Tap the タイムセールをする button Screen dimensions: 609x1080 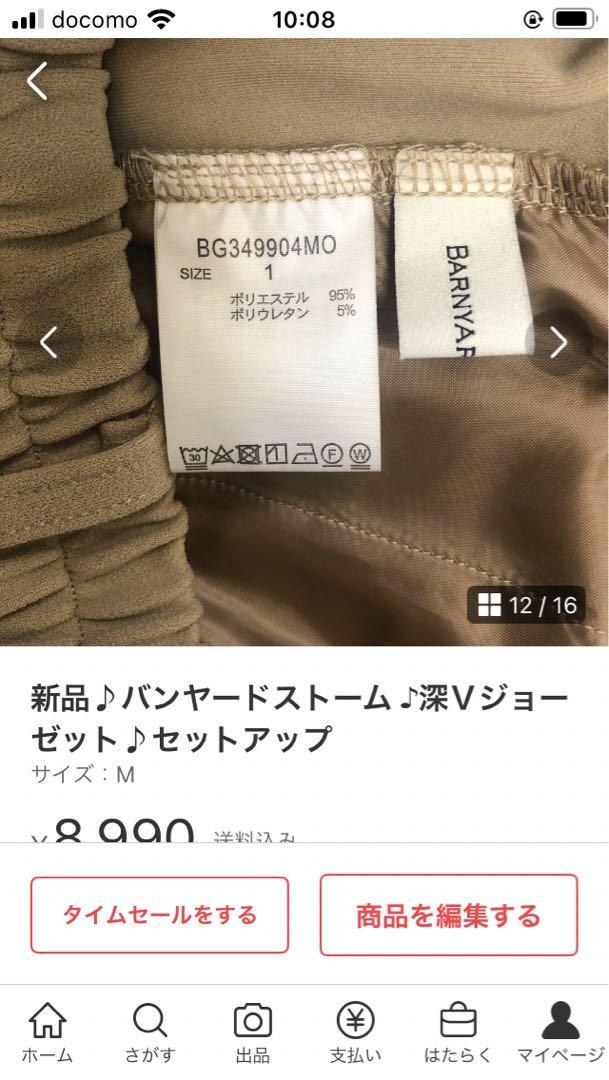(x=159, y=915)
